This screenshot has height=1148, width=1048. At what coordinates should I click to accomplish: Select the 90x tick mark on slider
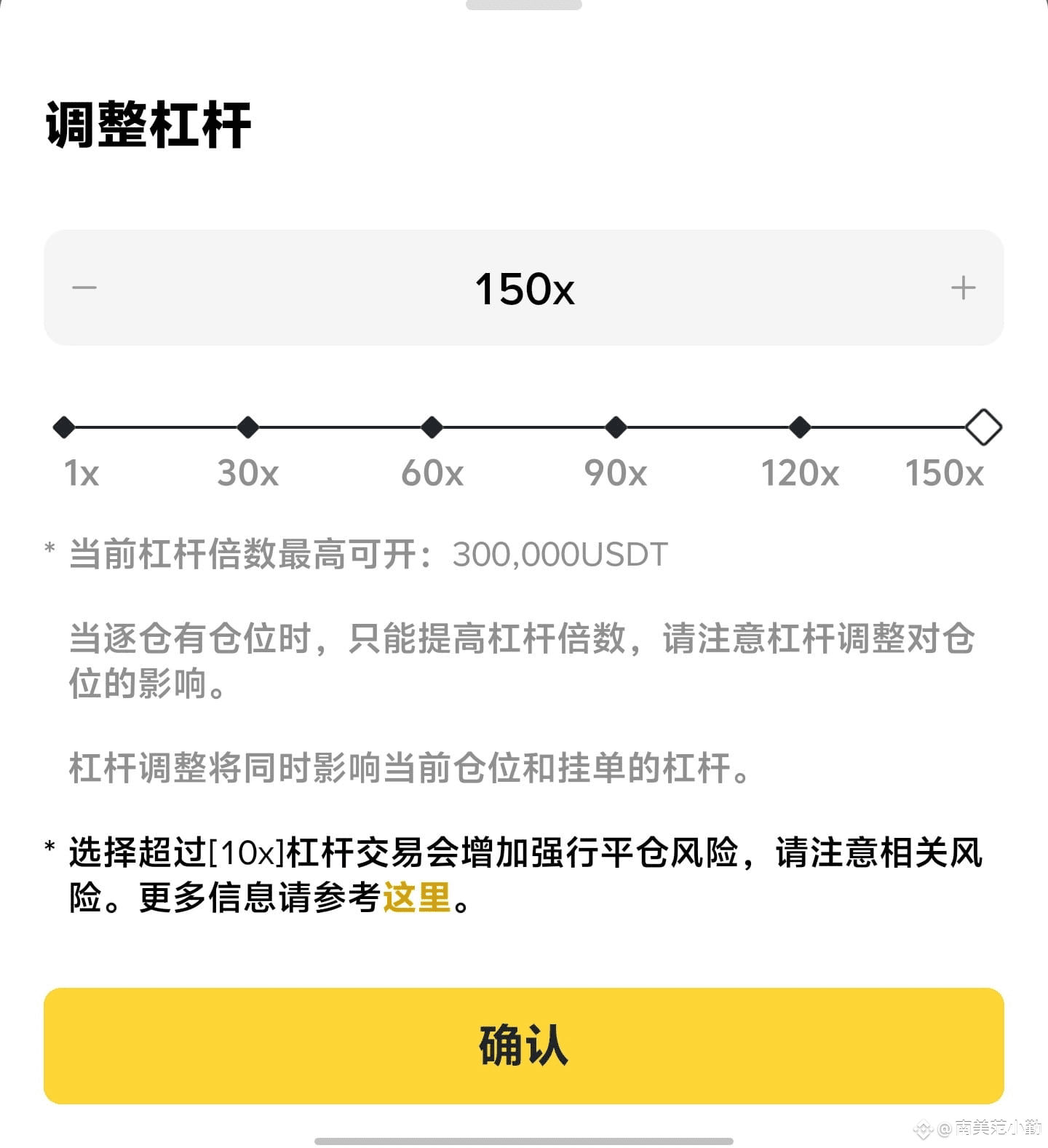[615, 427]
